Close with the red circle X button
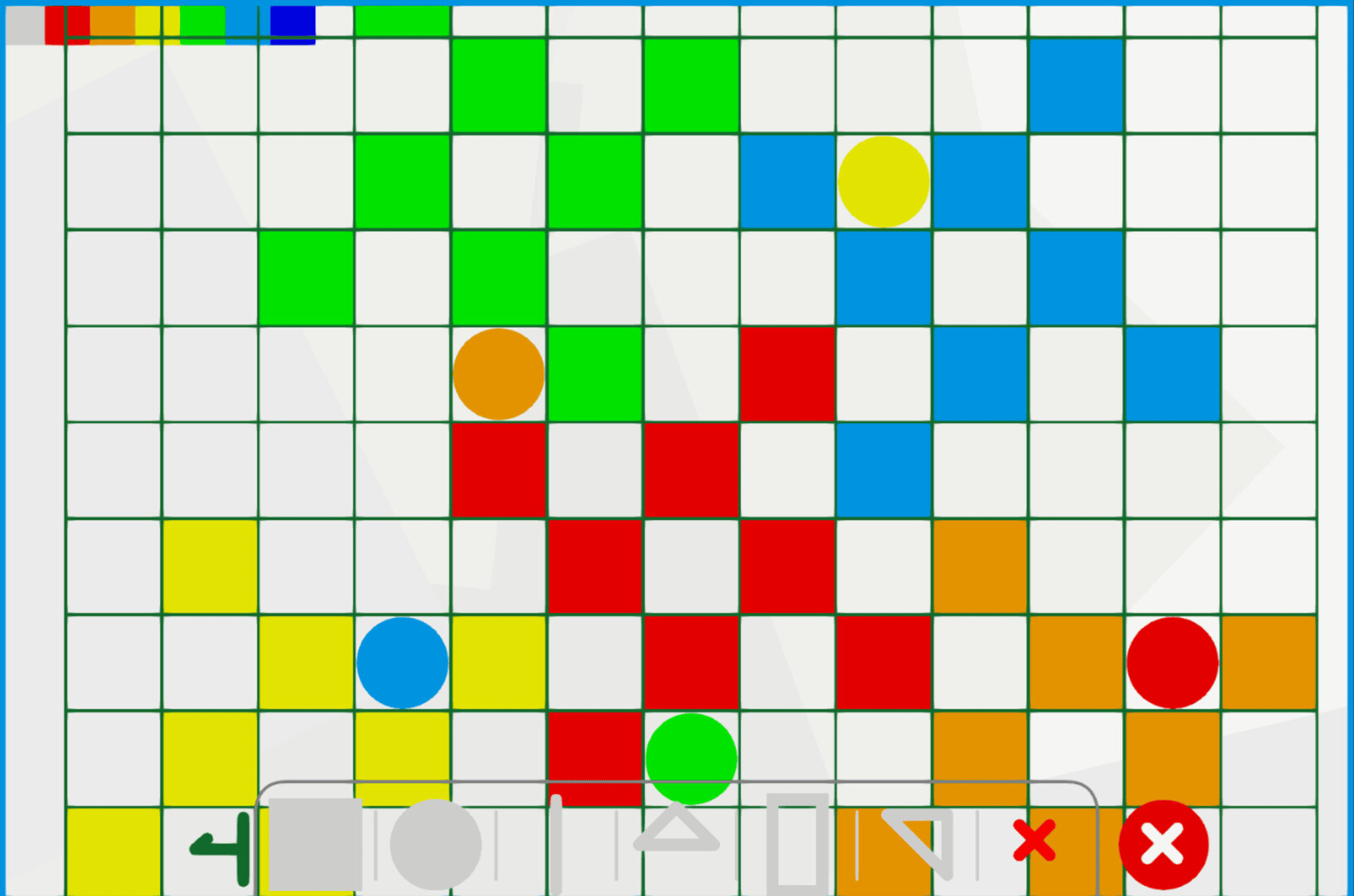Viewport: 1354px width, 896px height. [x=1163, y=845]
